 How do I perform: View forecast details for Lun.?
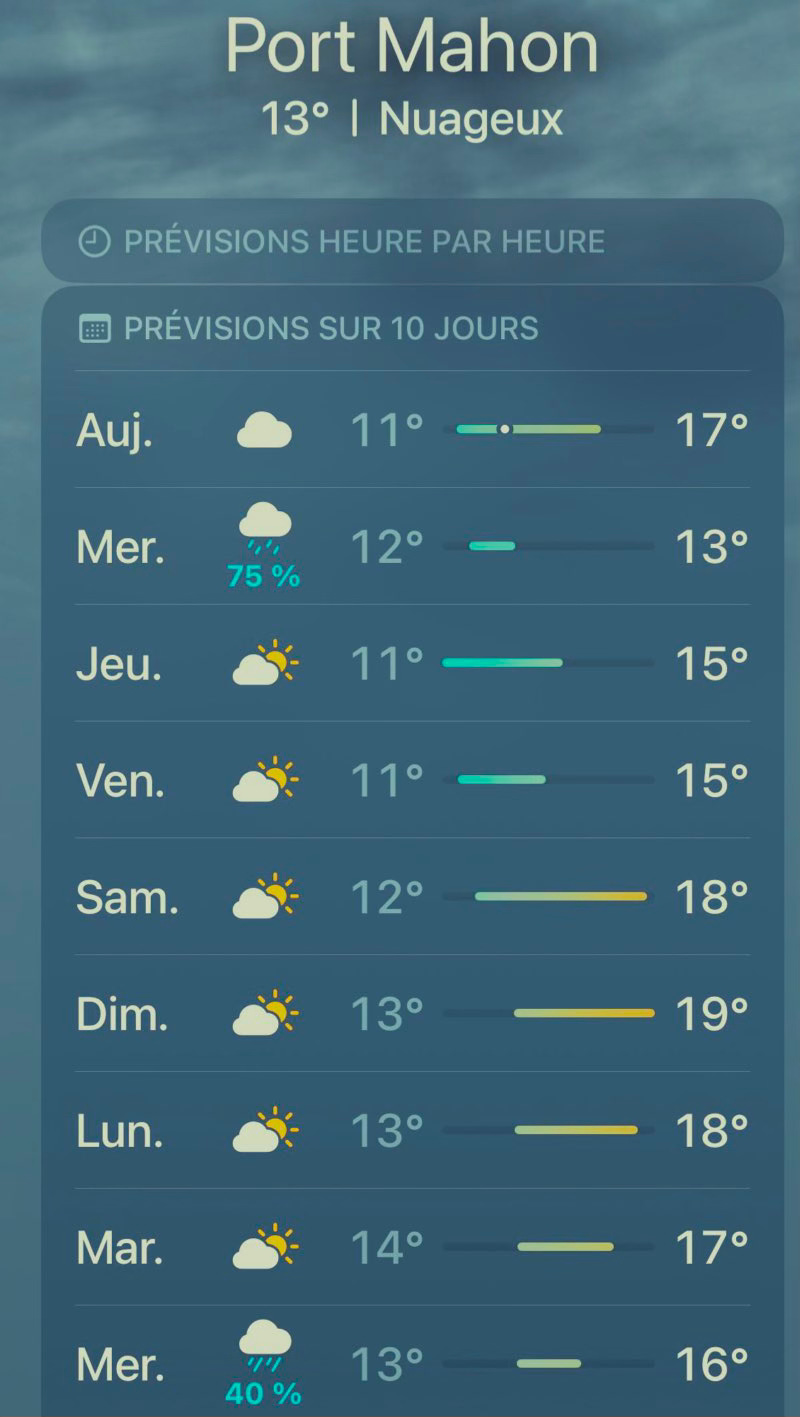412,1131
